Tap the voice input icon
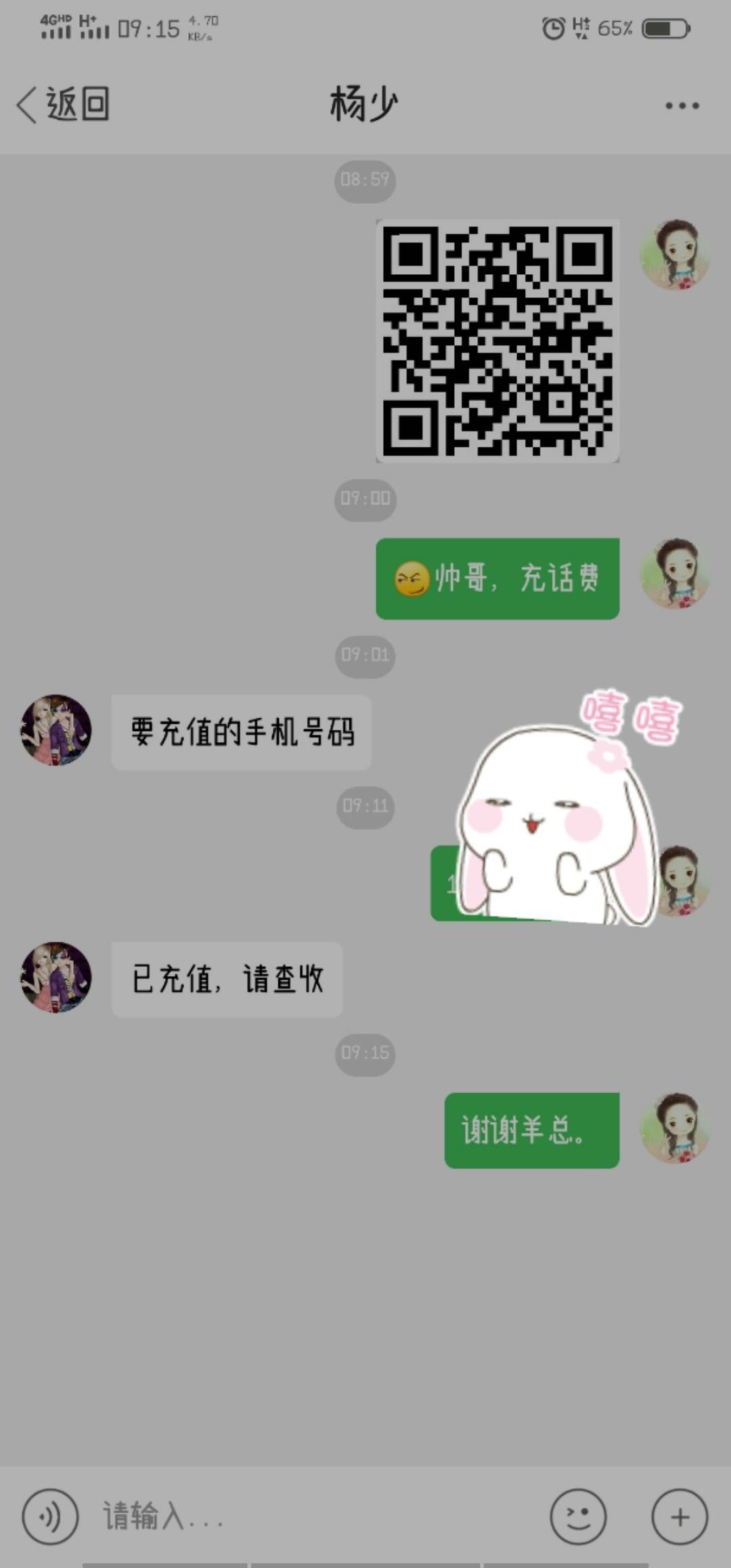The height and width of the screenshot is (1568, 731). coord(50,1517)
